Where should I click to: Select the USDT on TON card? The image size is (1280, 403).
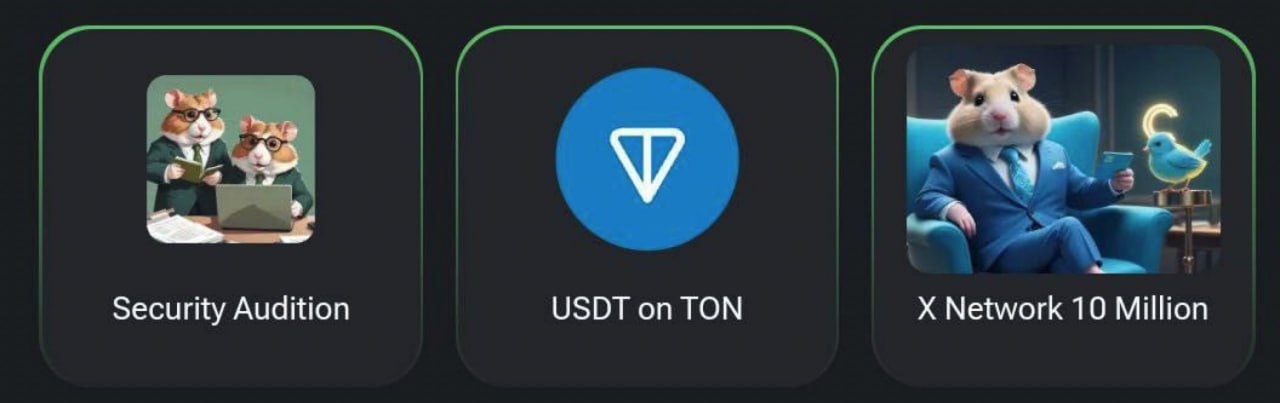(647, 205)
